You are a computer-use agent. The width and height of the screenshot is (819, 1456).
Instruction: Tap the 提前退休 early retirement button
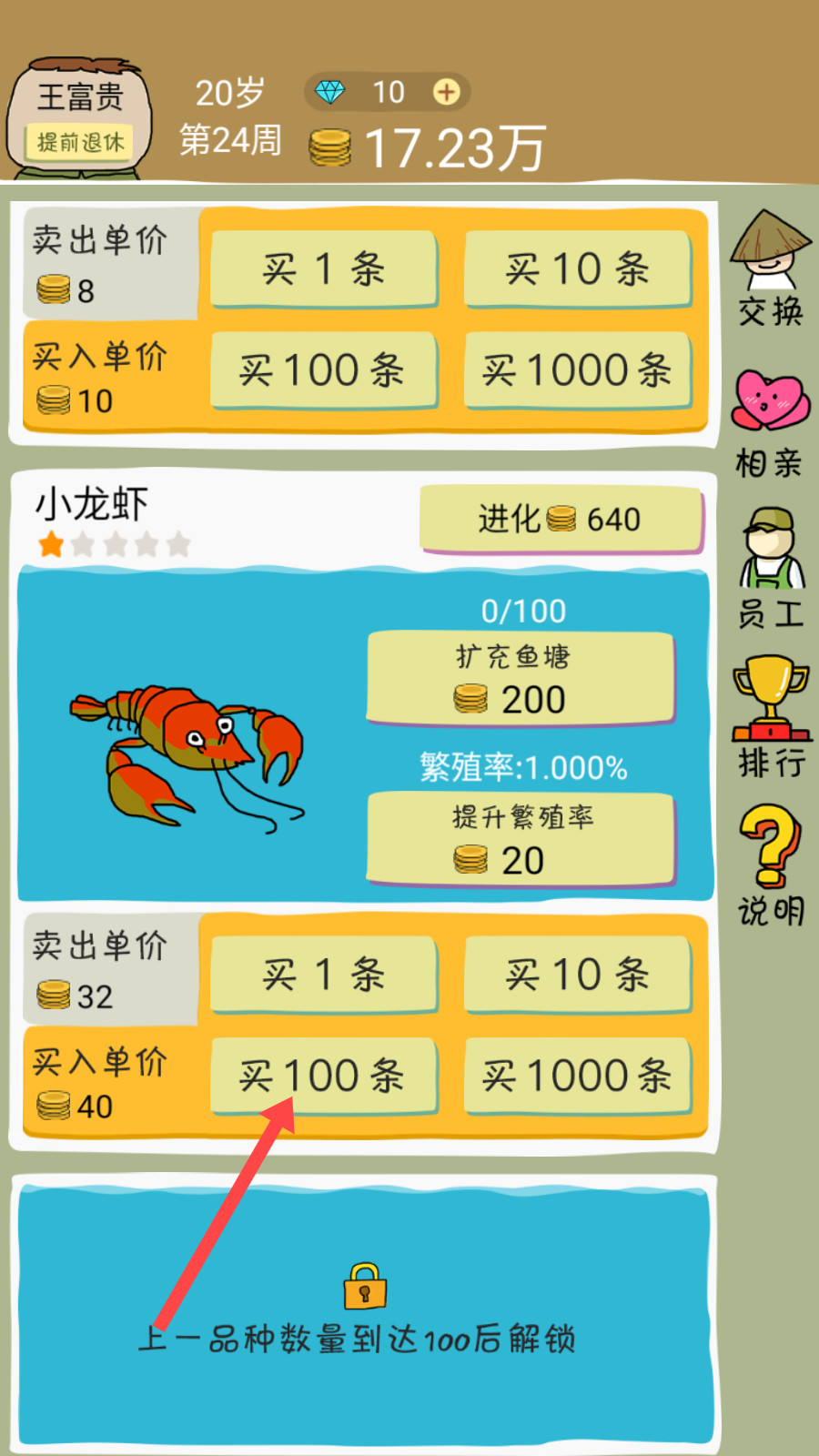80,142
